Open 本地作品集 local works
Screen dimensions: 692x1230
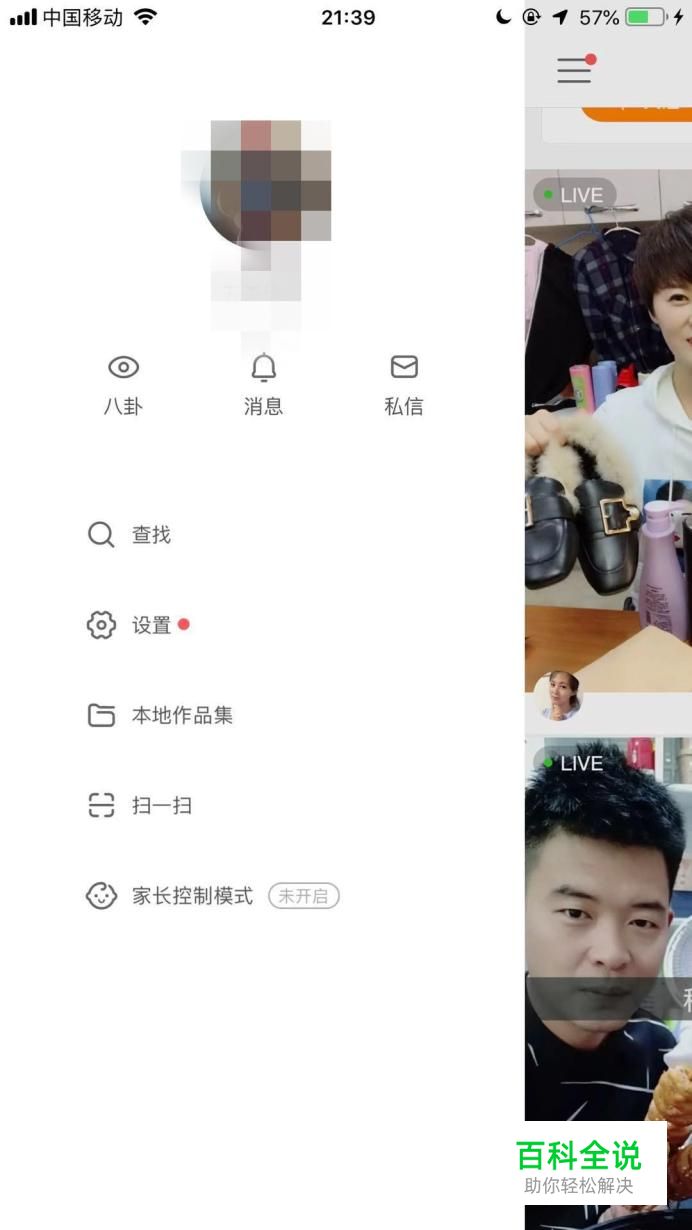click(160, 716)
